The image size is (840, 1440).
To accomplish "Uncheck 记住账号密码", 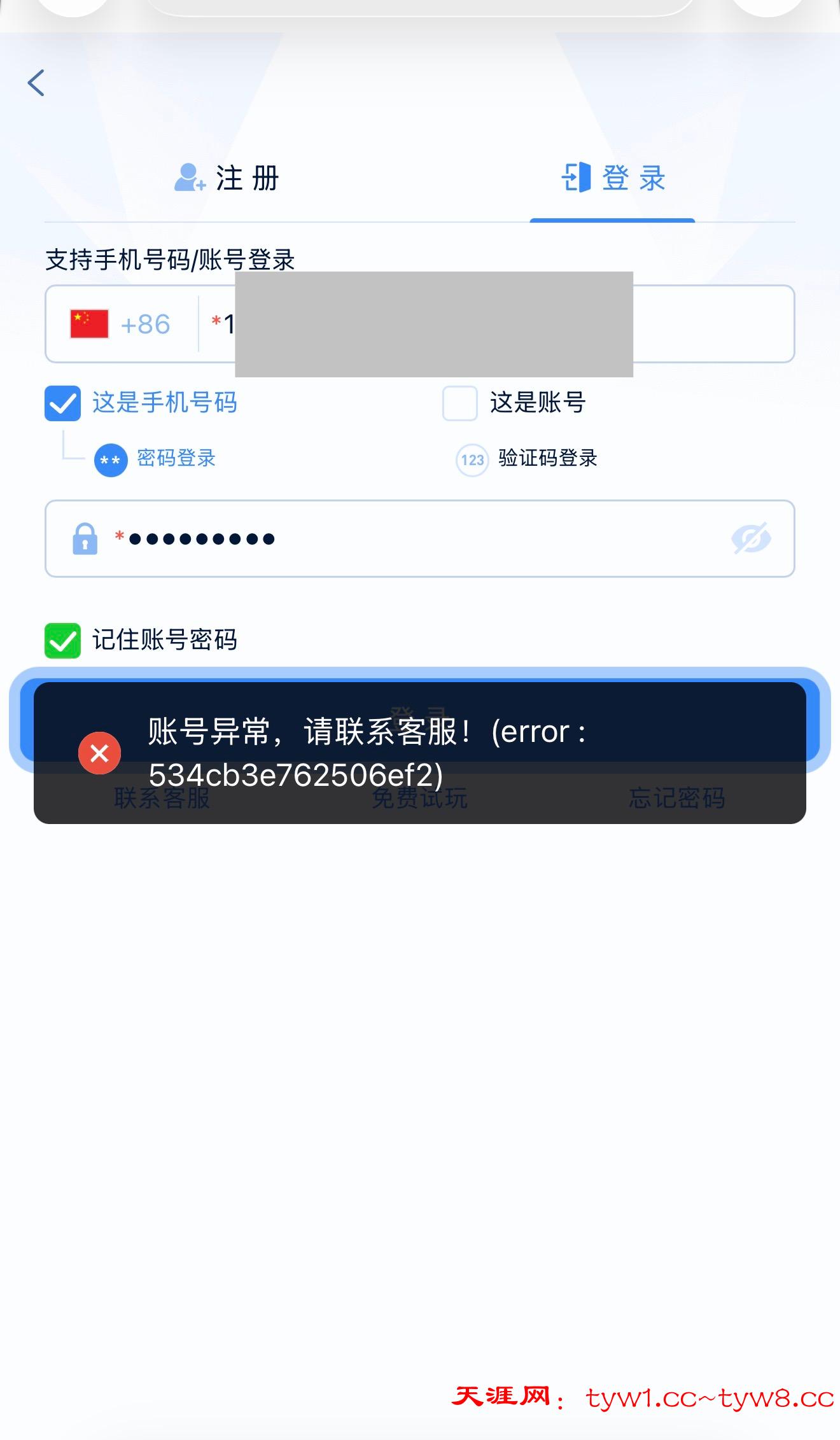I will click(62, 640).
